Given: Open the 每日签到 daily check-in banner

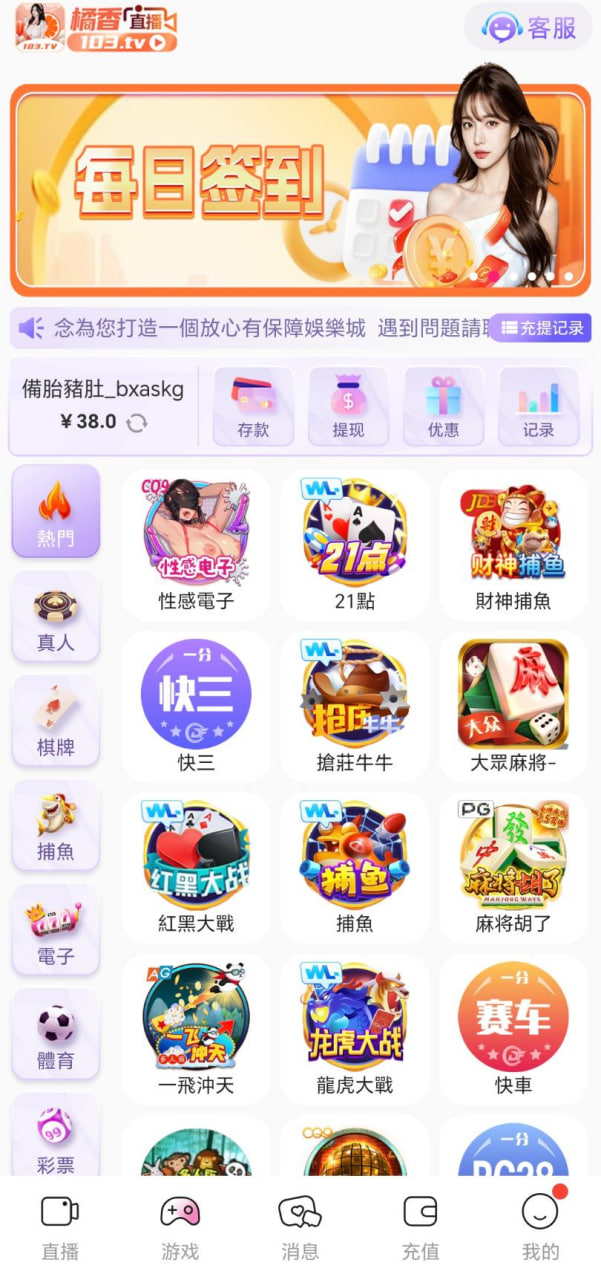Looking at the screenshot, I should coord(300,190).
